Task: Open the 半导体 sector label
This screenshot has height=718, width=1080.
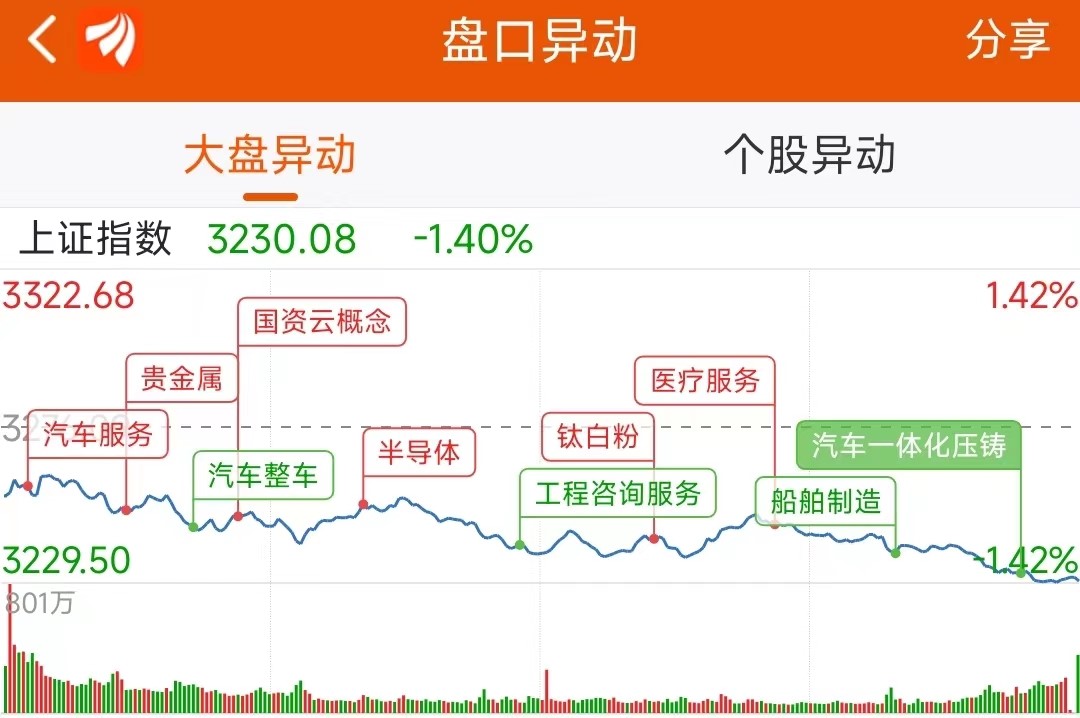Action: pyautogui.click(x=419, y=453)
